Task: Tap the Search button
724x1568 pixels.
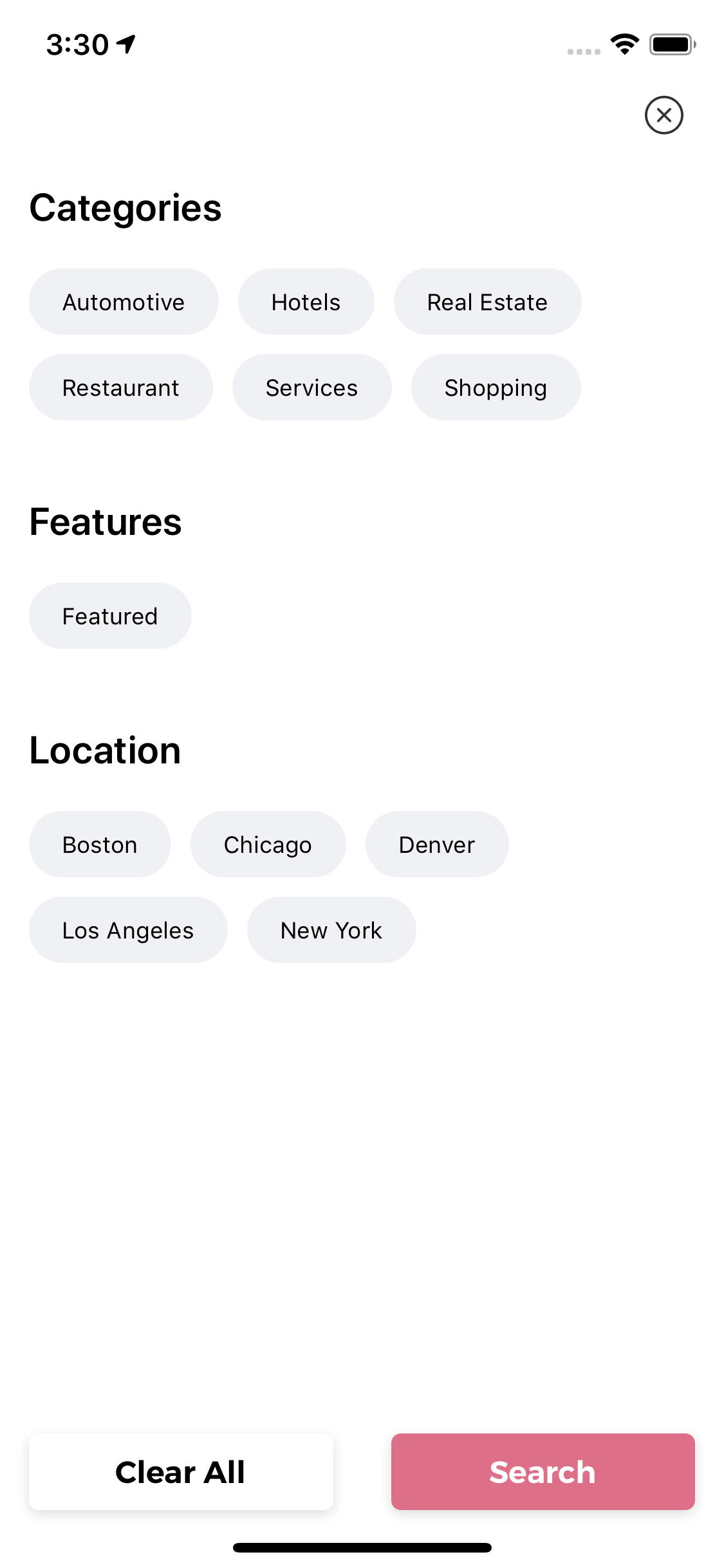Action: tap(543, 1471)
